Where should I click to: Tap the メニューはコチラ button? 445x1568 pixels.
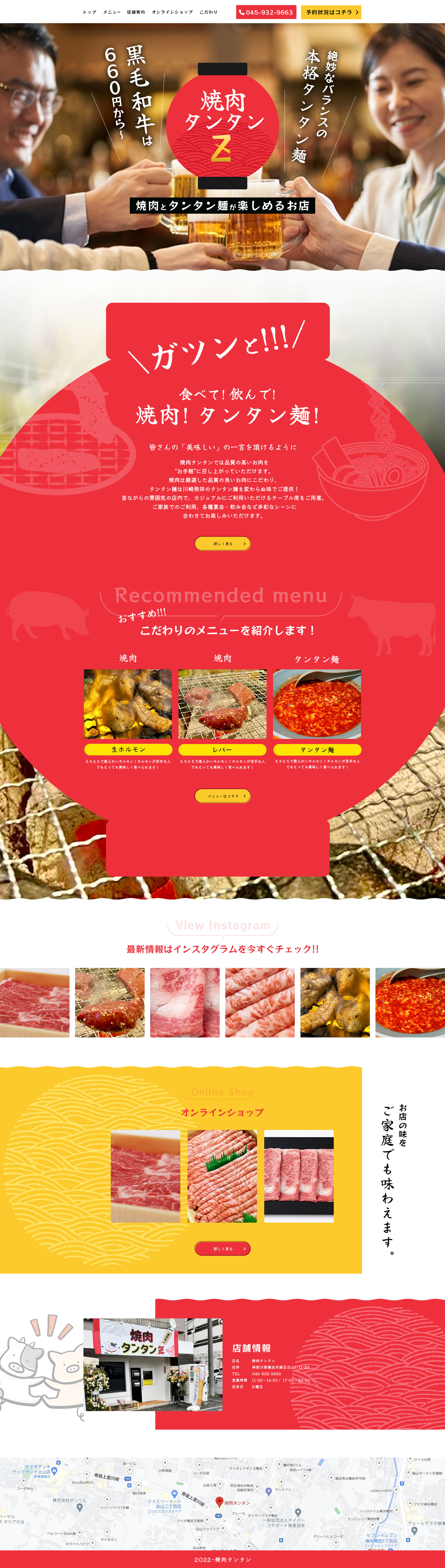[x=222, y=795]
